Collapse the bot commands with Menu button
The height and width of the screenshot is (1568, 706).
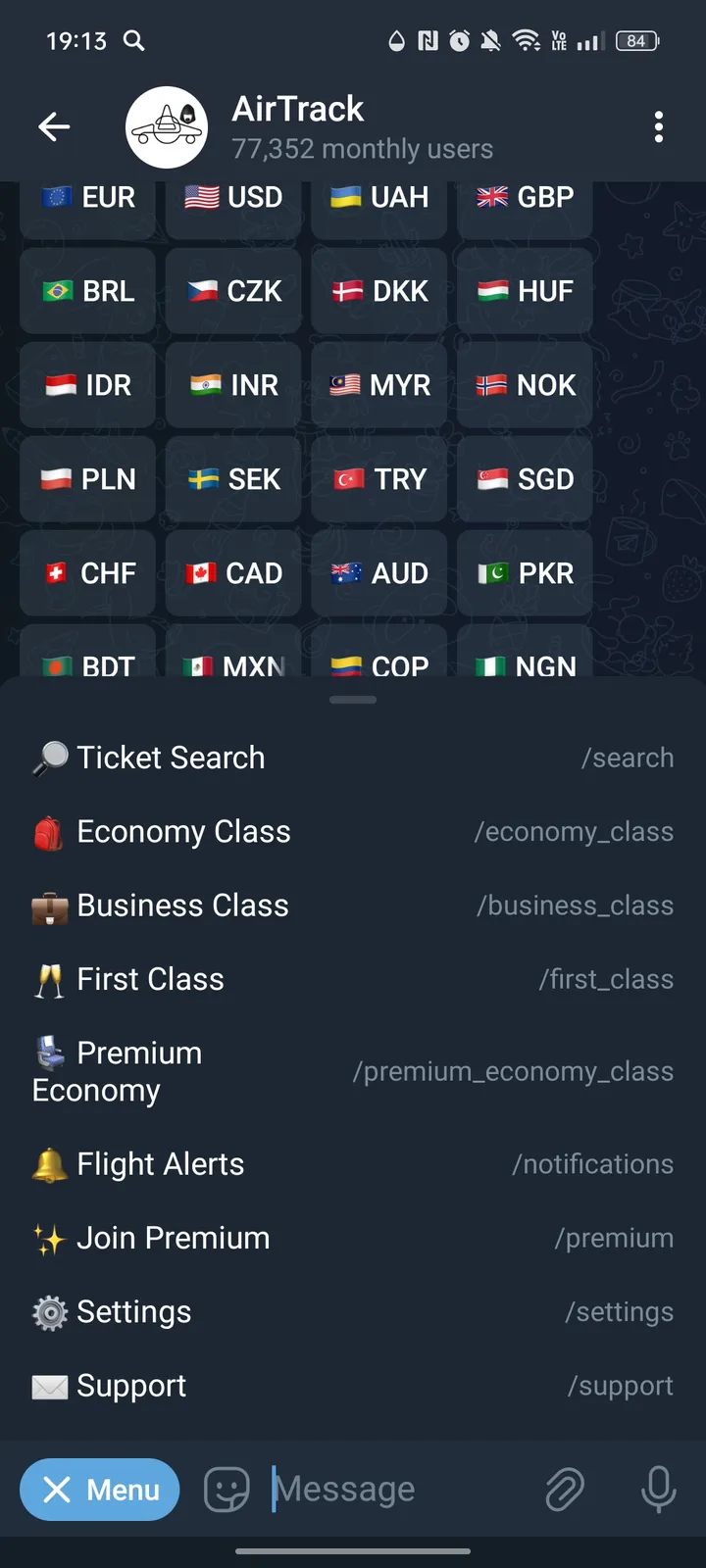click(99, 1490)
